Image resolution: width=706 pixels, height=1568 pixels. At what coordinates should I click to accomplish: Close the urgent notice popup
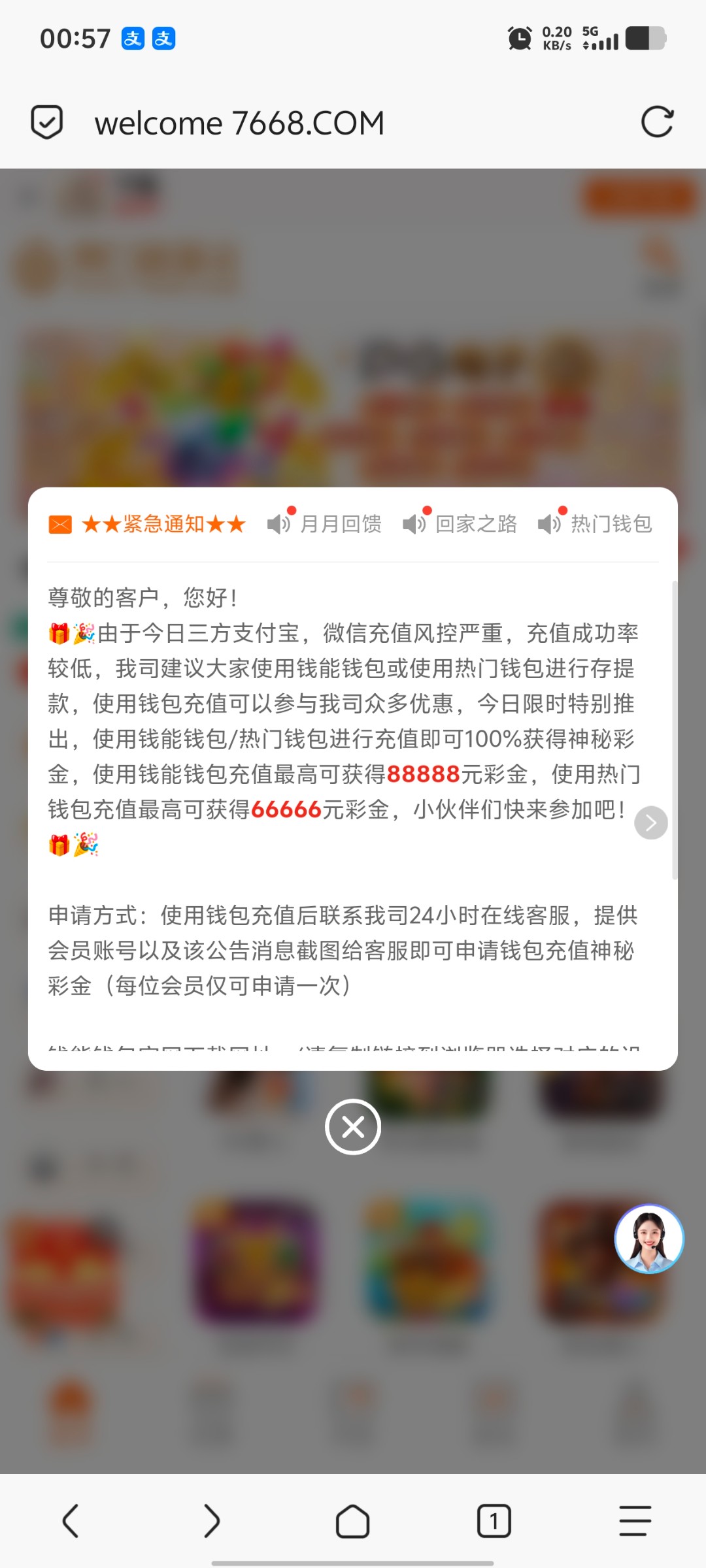tap(353, 1127)
